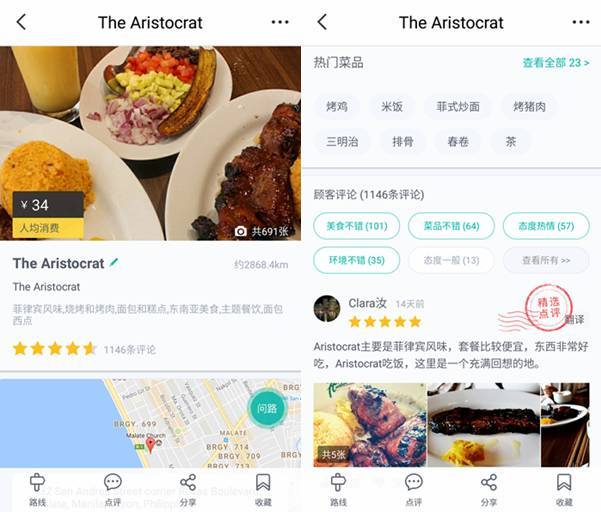Select the 烤鸡 dish chip
The height and width of the screenshot is (512, 601).
(x=337, y=106)
